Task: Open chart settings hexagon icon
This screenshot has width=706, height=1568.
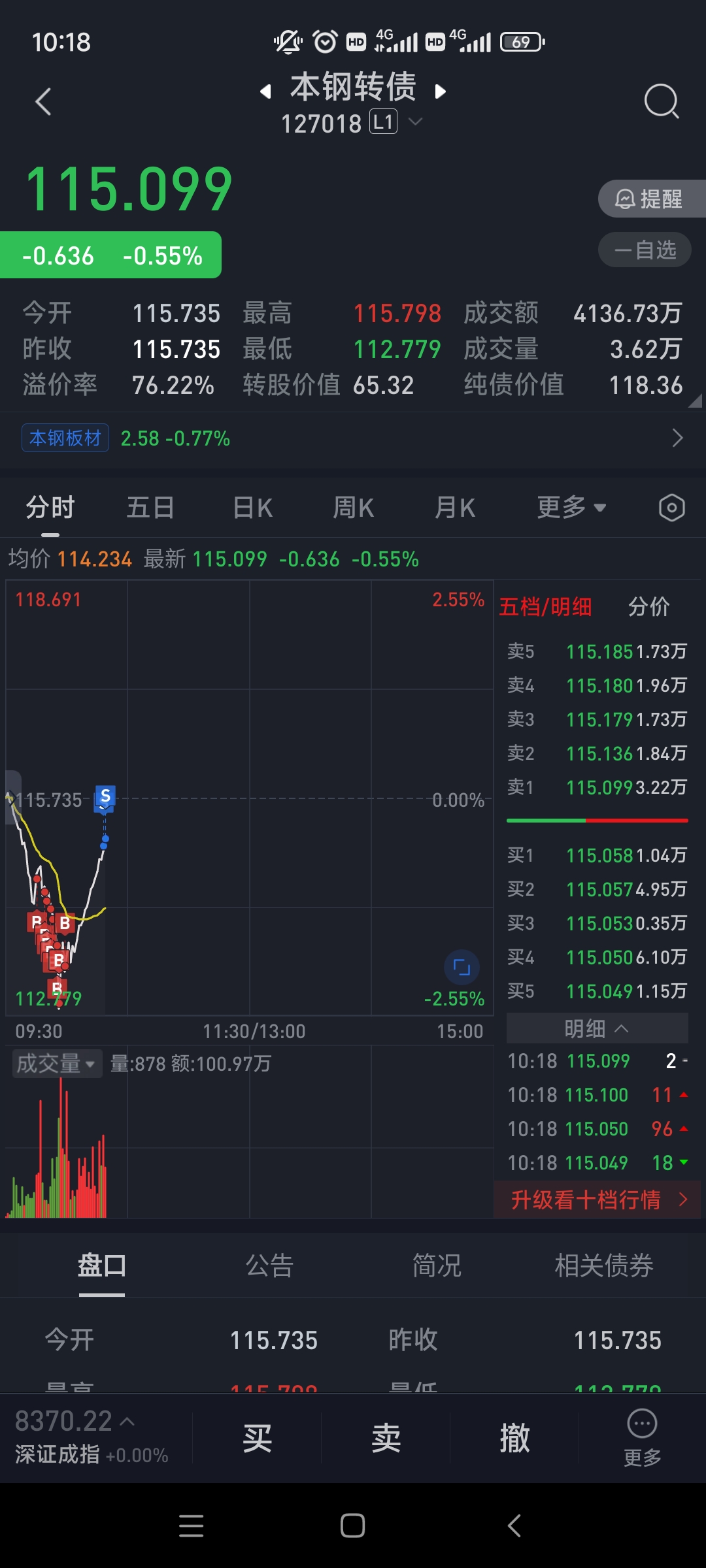Action: click(671, 508)
